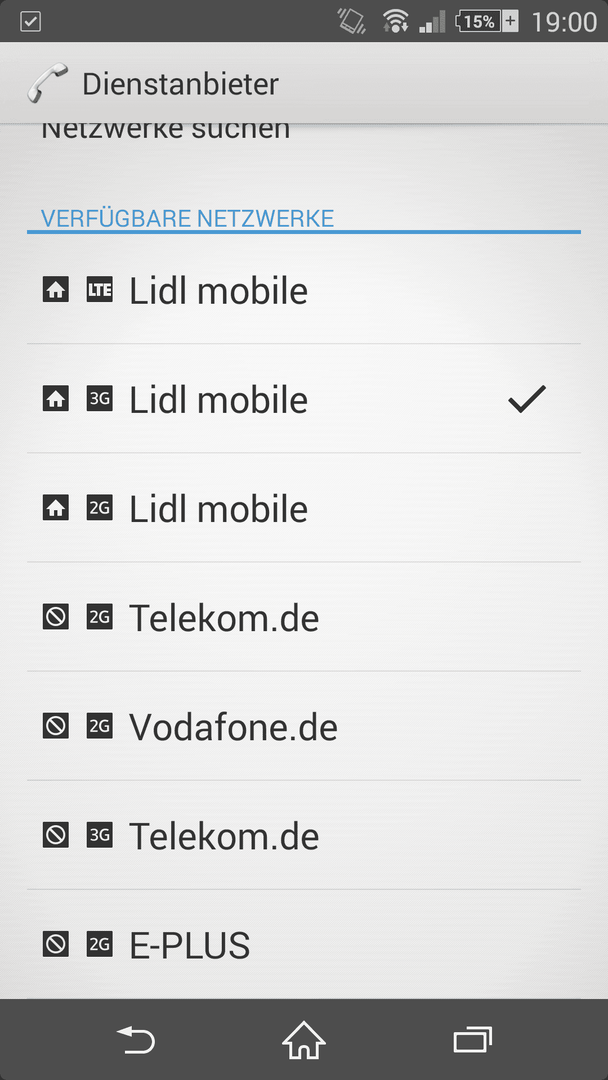
Task: Select the 3G Telekom.de network
Action: 304,835
